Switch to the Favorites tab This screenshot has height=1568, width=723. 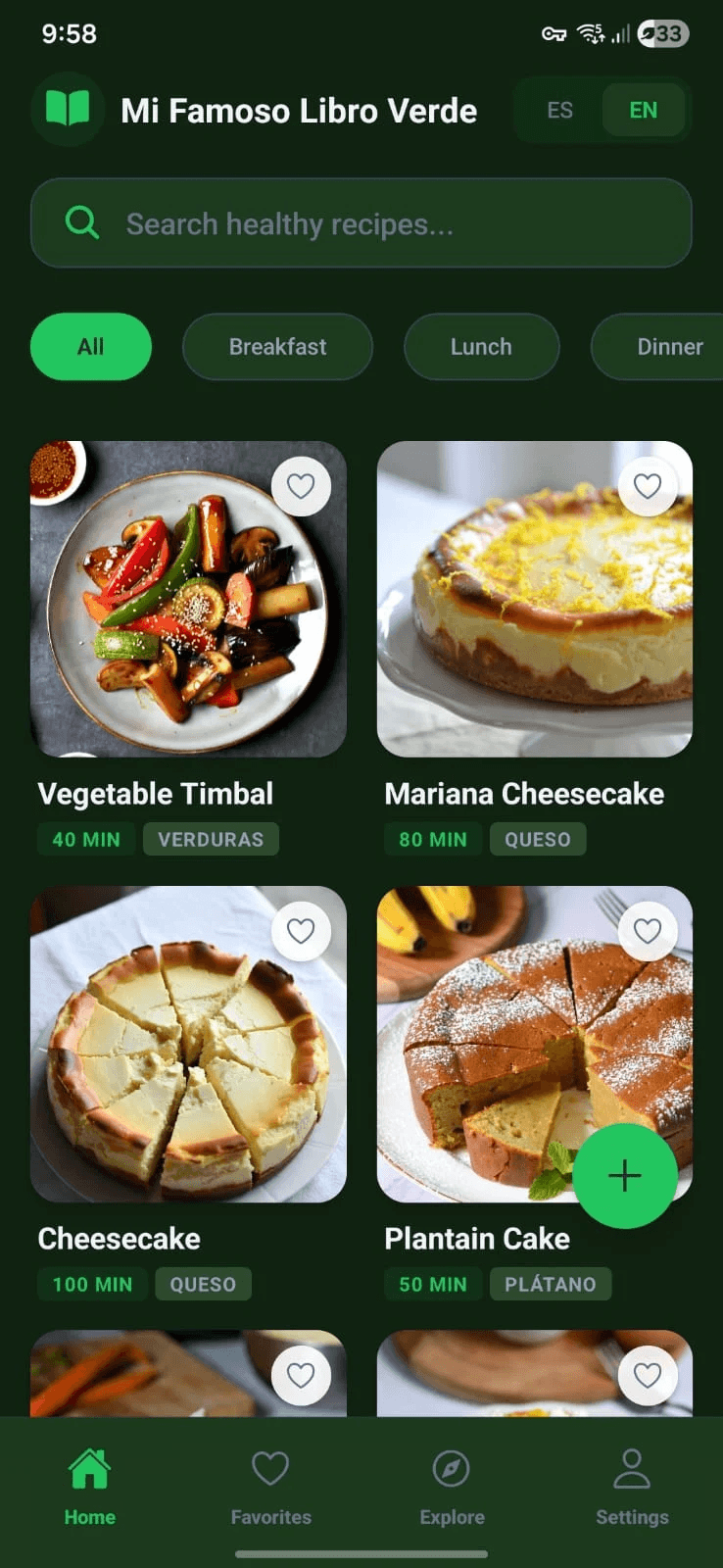click(270, 1488)
